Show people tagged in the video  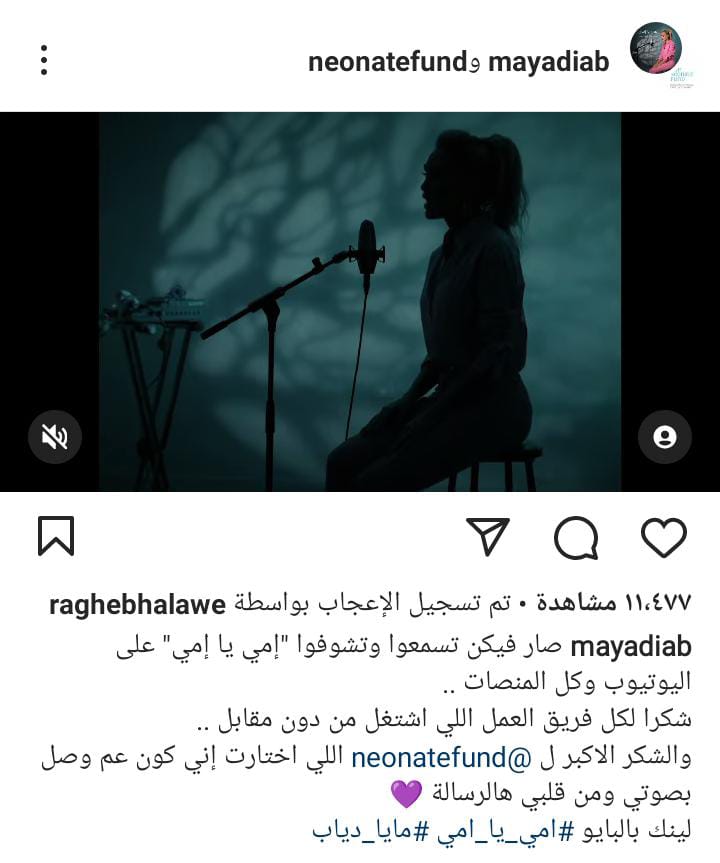coord(664,437)
